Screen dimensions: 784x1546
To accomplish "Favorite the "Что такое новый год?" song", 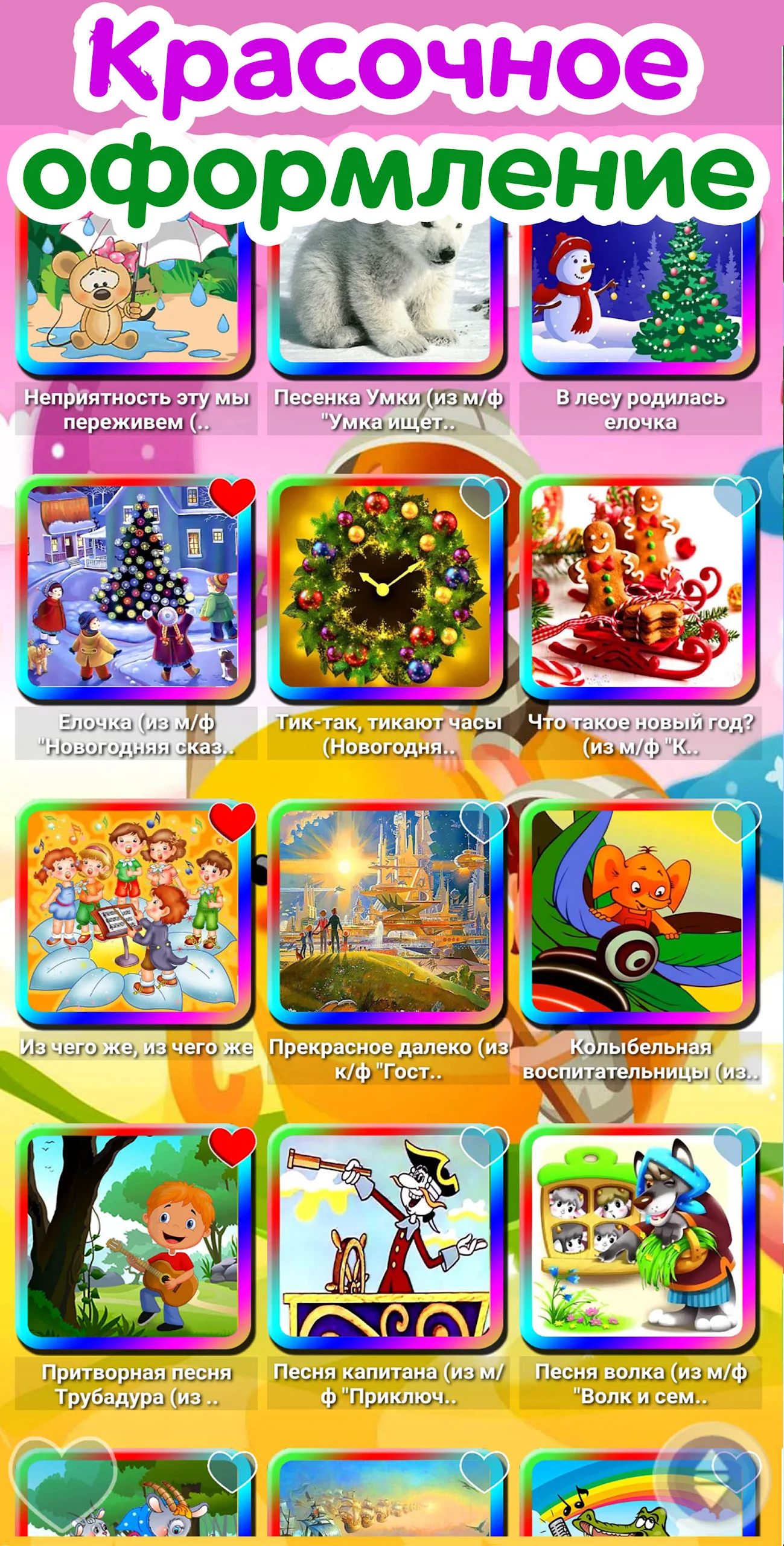I will tap(737, 496).
